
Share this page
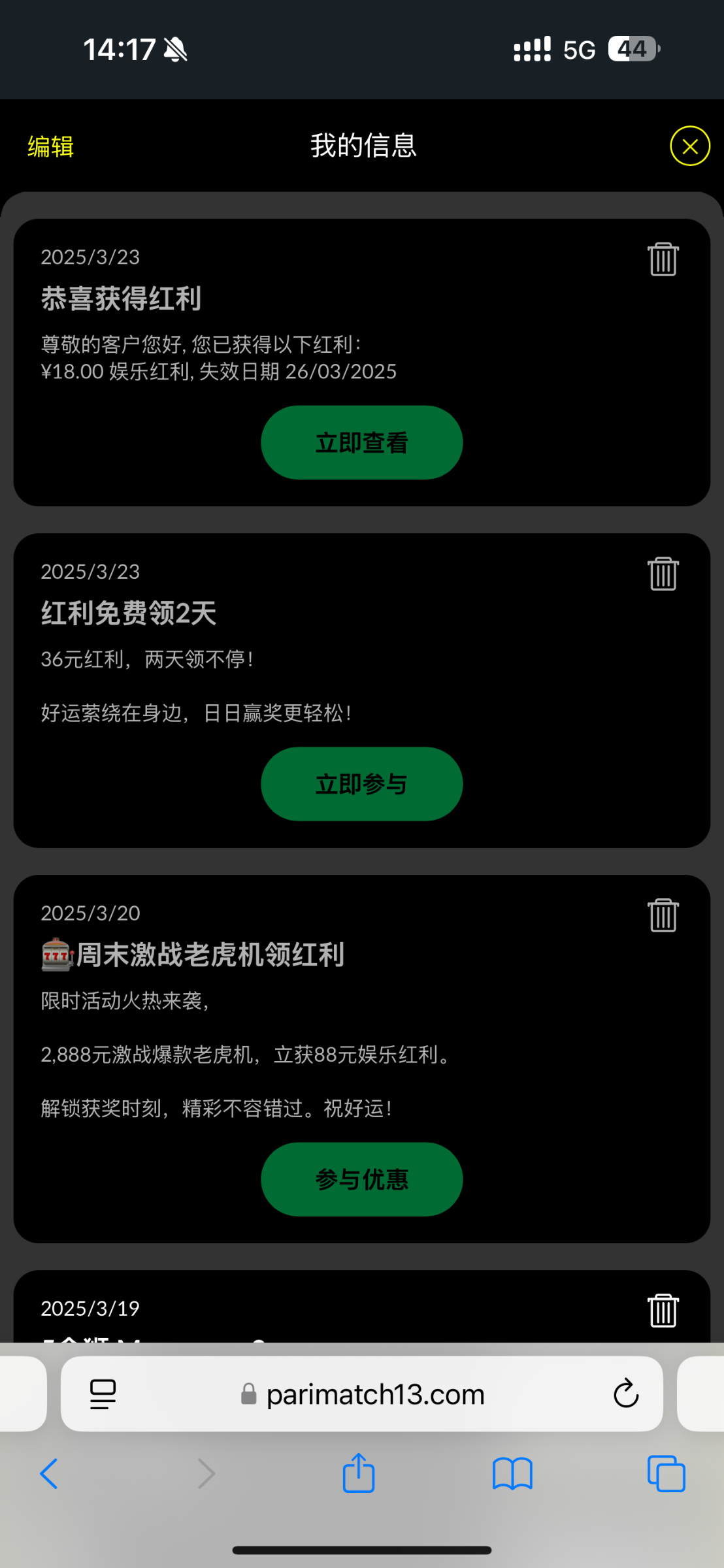click(359, 1473)
